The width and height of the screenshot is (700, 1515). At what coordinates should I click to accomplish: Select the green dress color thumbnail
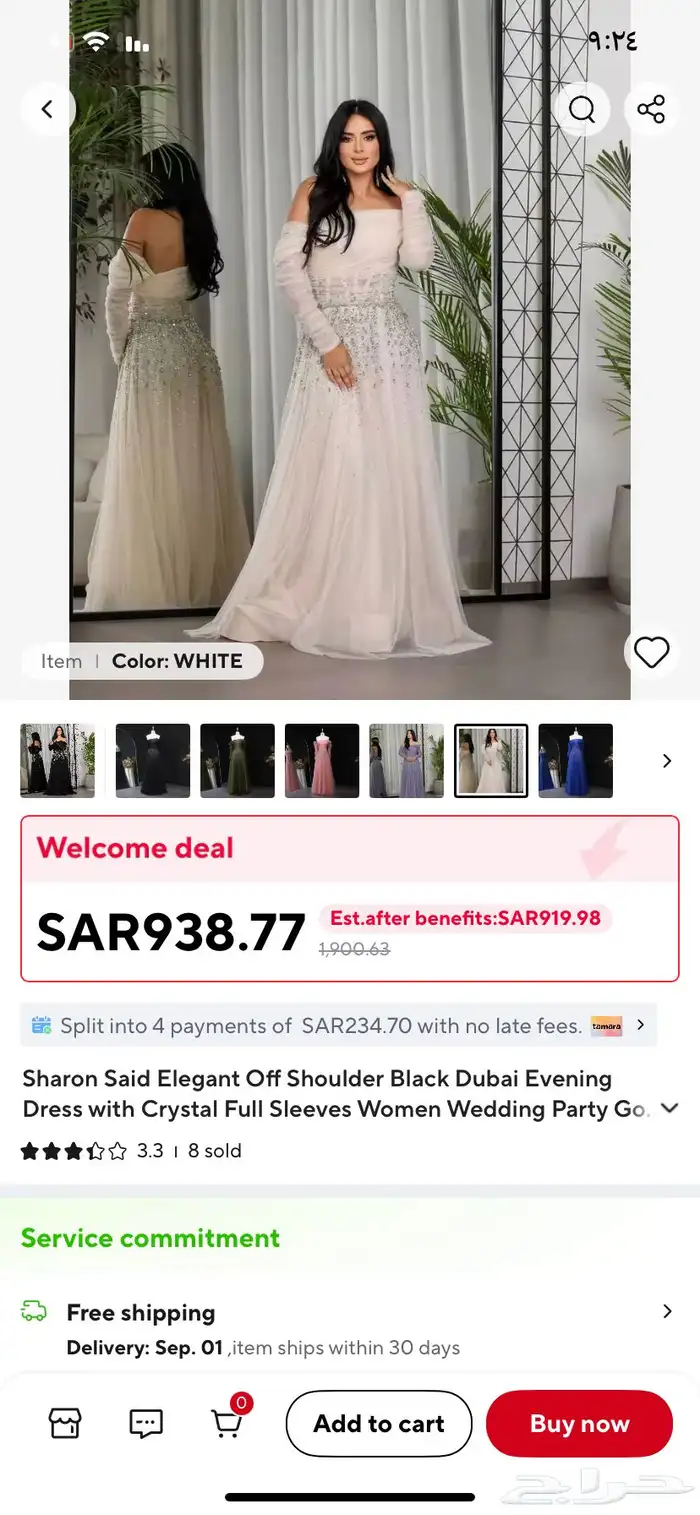[x=237, y=761]
